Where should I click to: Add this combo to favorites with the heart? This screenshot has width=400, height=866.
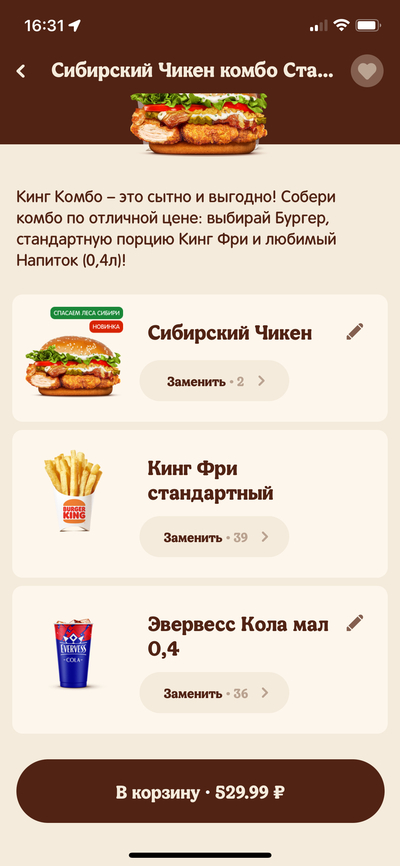point(367,71)
